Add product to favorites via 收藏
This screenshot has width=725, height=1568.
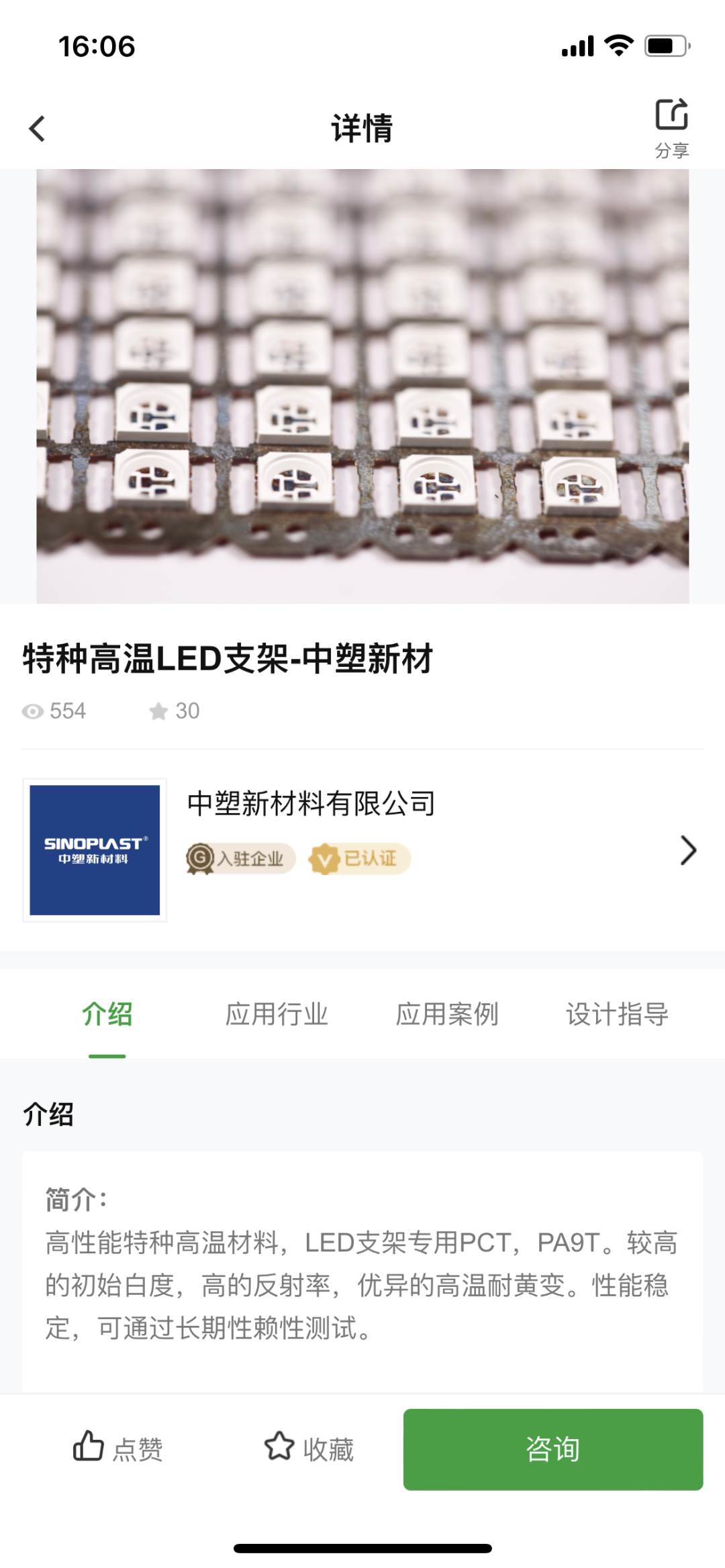pos(309,1448)
